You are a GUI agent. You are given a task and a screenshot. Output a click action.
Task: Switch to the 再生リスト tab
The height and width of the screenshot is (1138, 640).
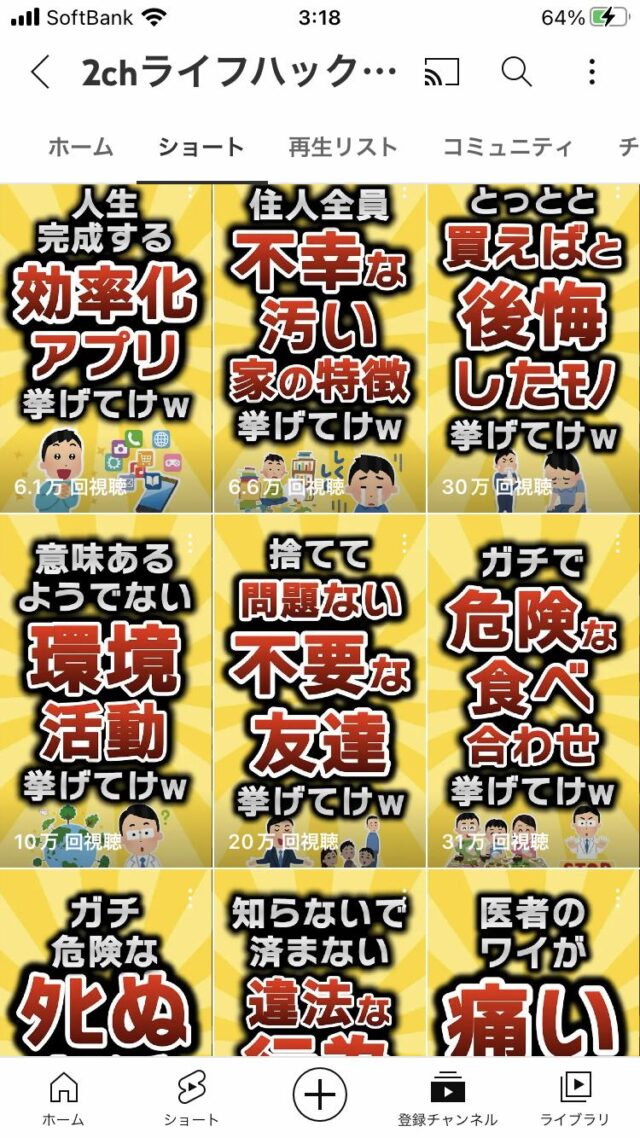click(343, 148)
